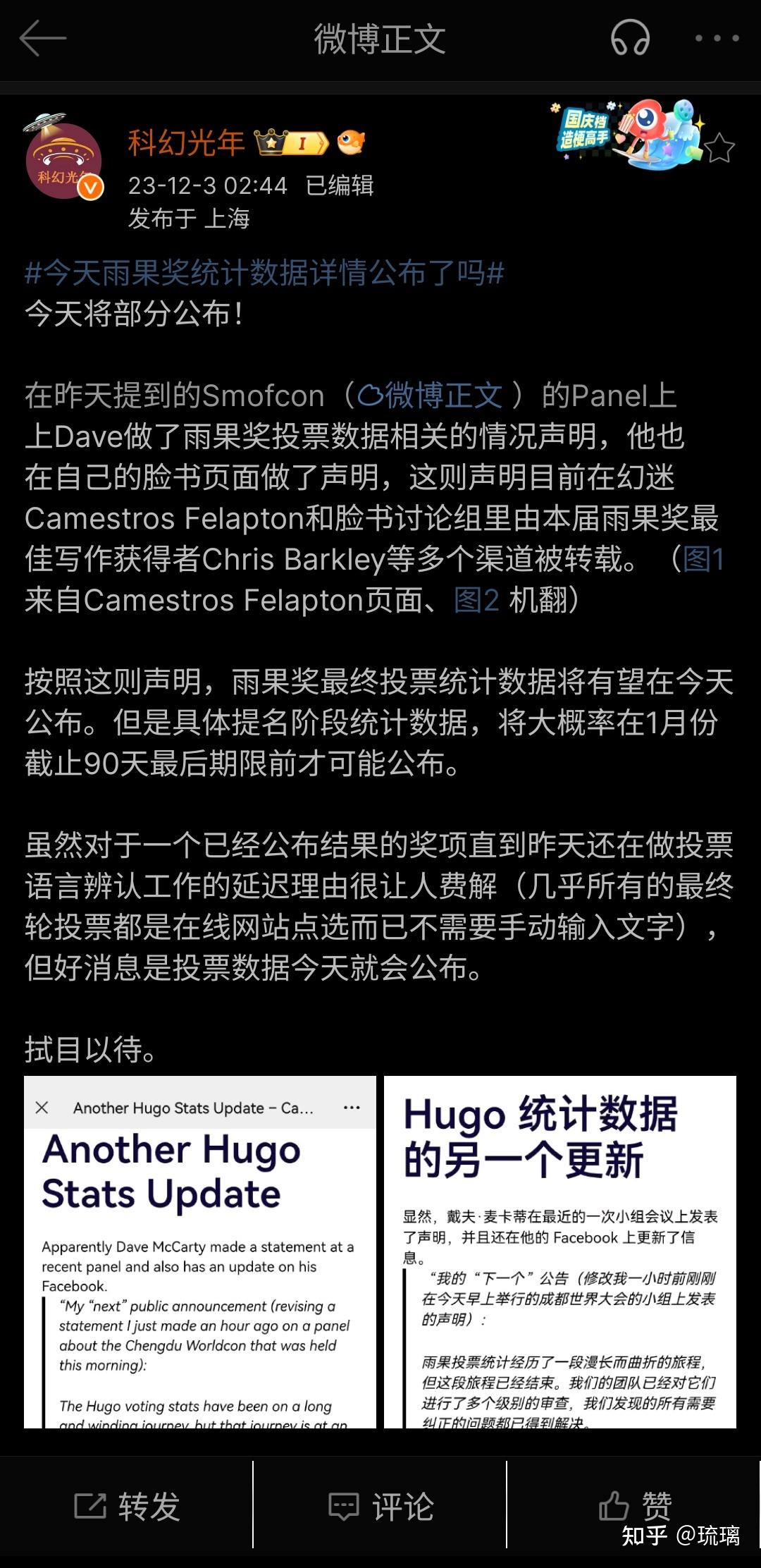The image size is (761, 1568).
Task: Open 评论 to comment
Action: pyautogui.click(x=380, y=1507)
